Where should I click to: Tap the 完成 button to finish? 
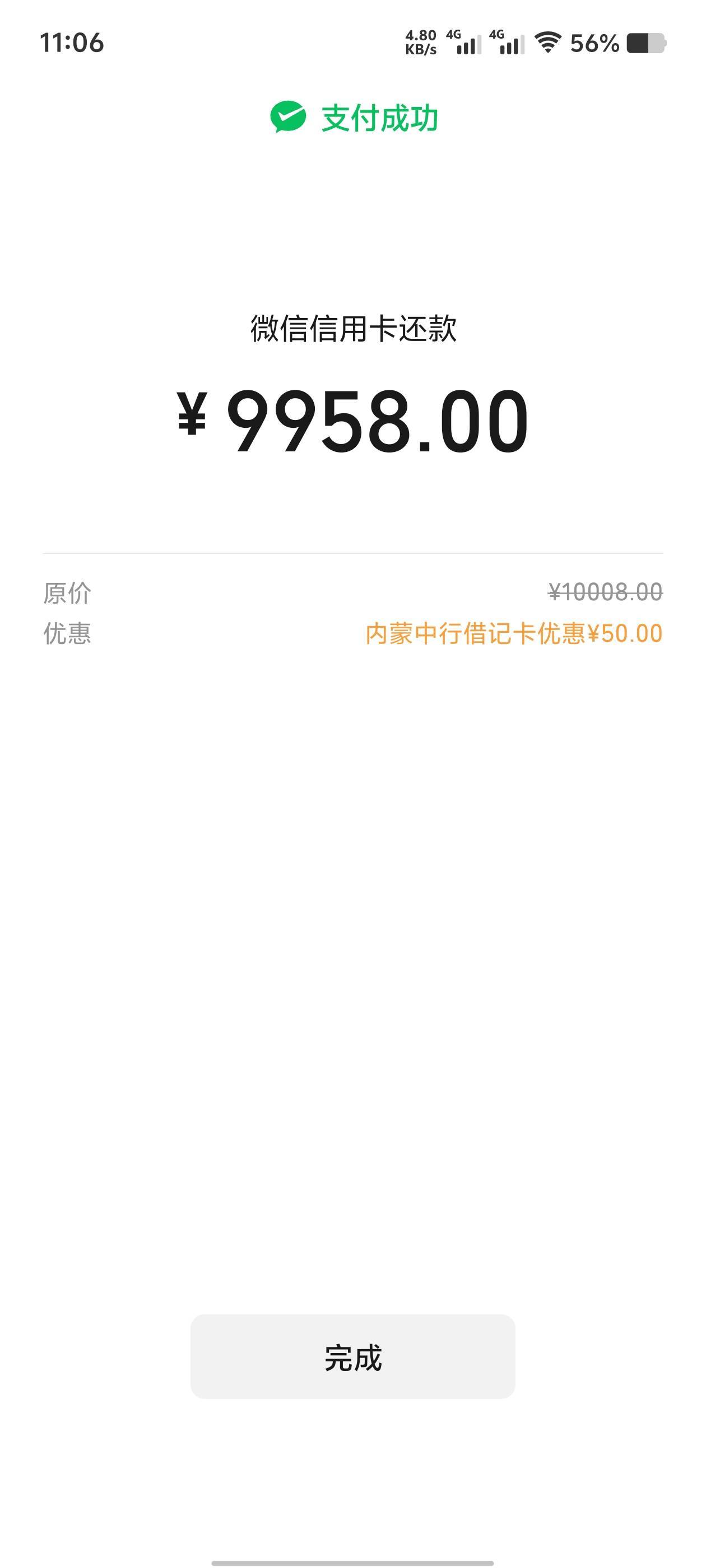pyautogui.click(x=352, y=1357)
